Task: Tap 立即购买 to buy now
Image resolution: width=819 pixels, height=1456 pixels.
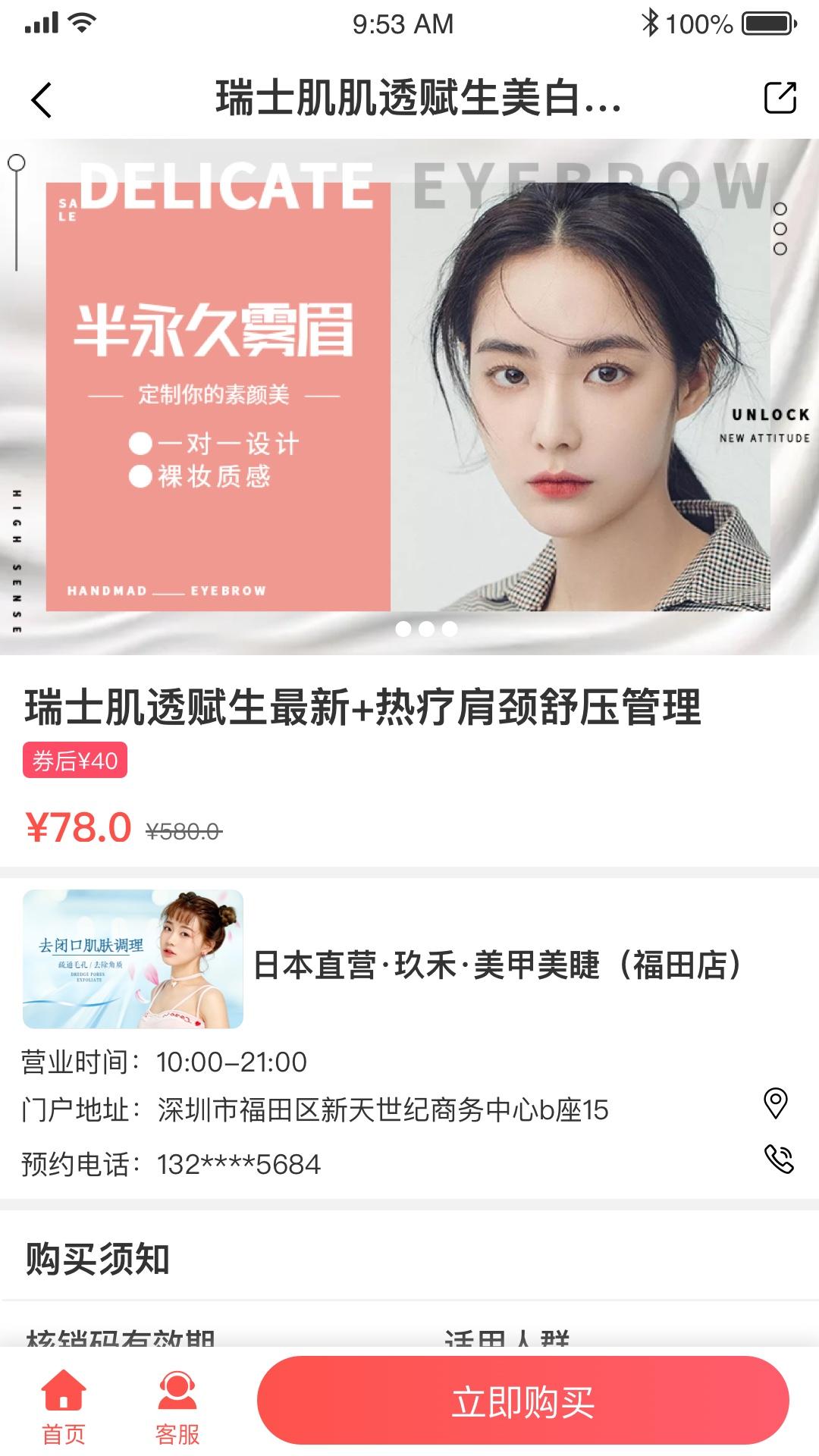Action: click(x=523, y=1402)
